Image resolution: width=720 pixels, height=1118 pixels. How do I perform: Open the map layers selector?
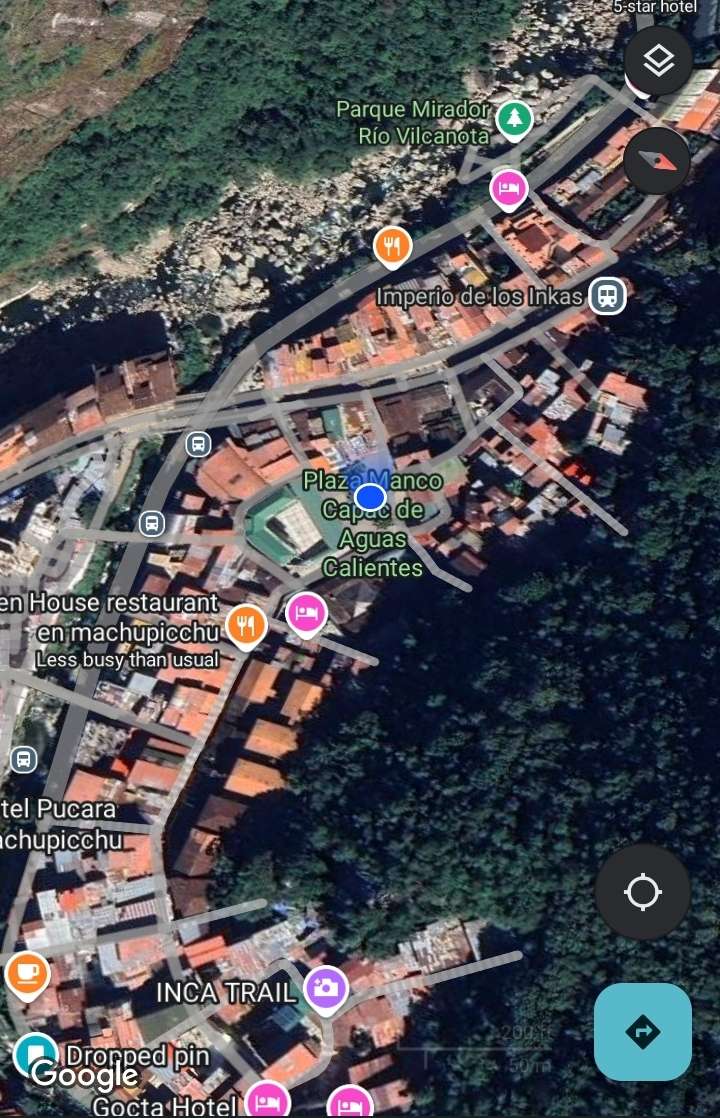[658, 61]
